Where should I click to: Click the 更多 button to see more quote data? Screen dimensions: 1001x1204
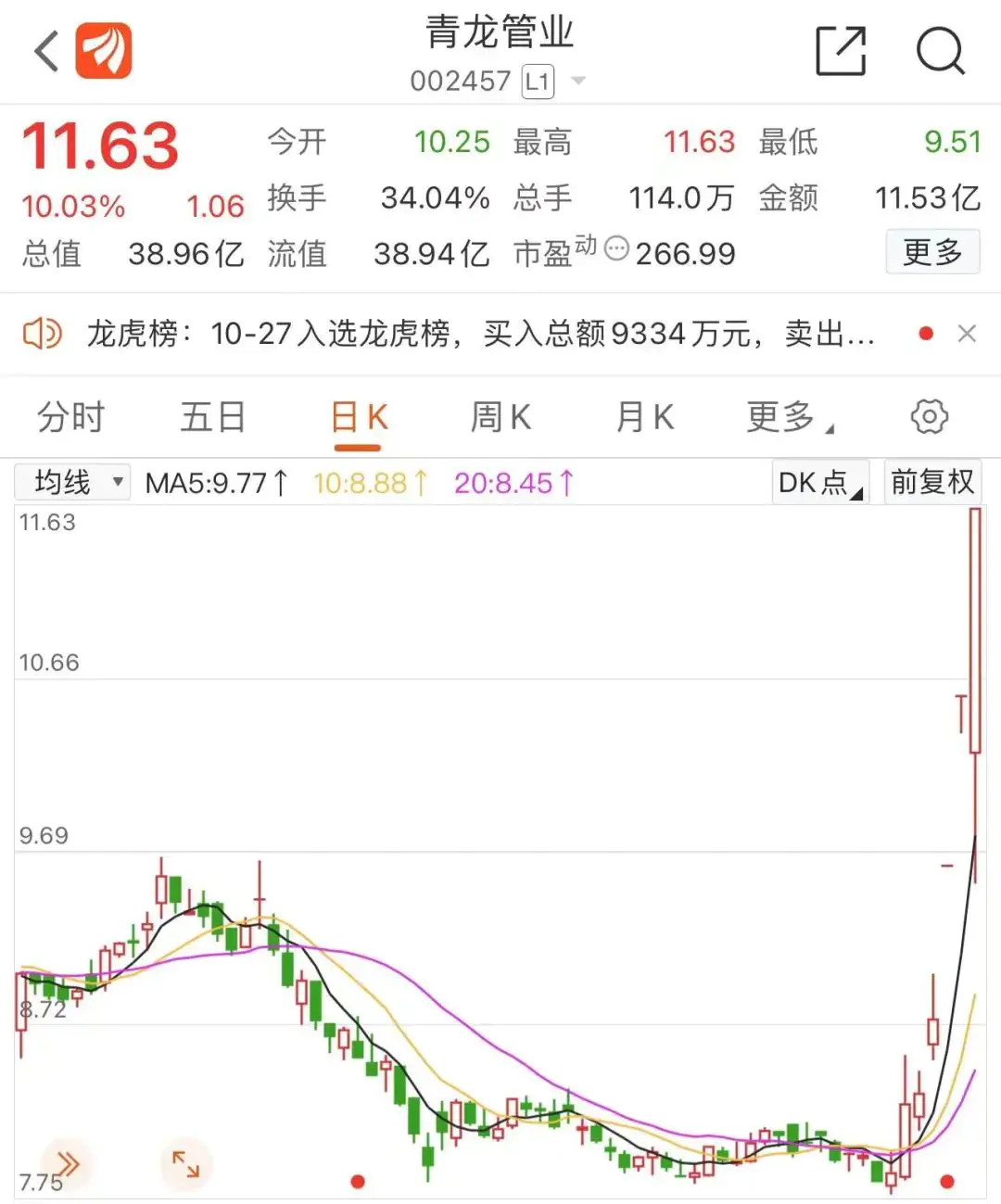pos(932,251)
